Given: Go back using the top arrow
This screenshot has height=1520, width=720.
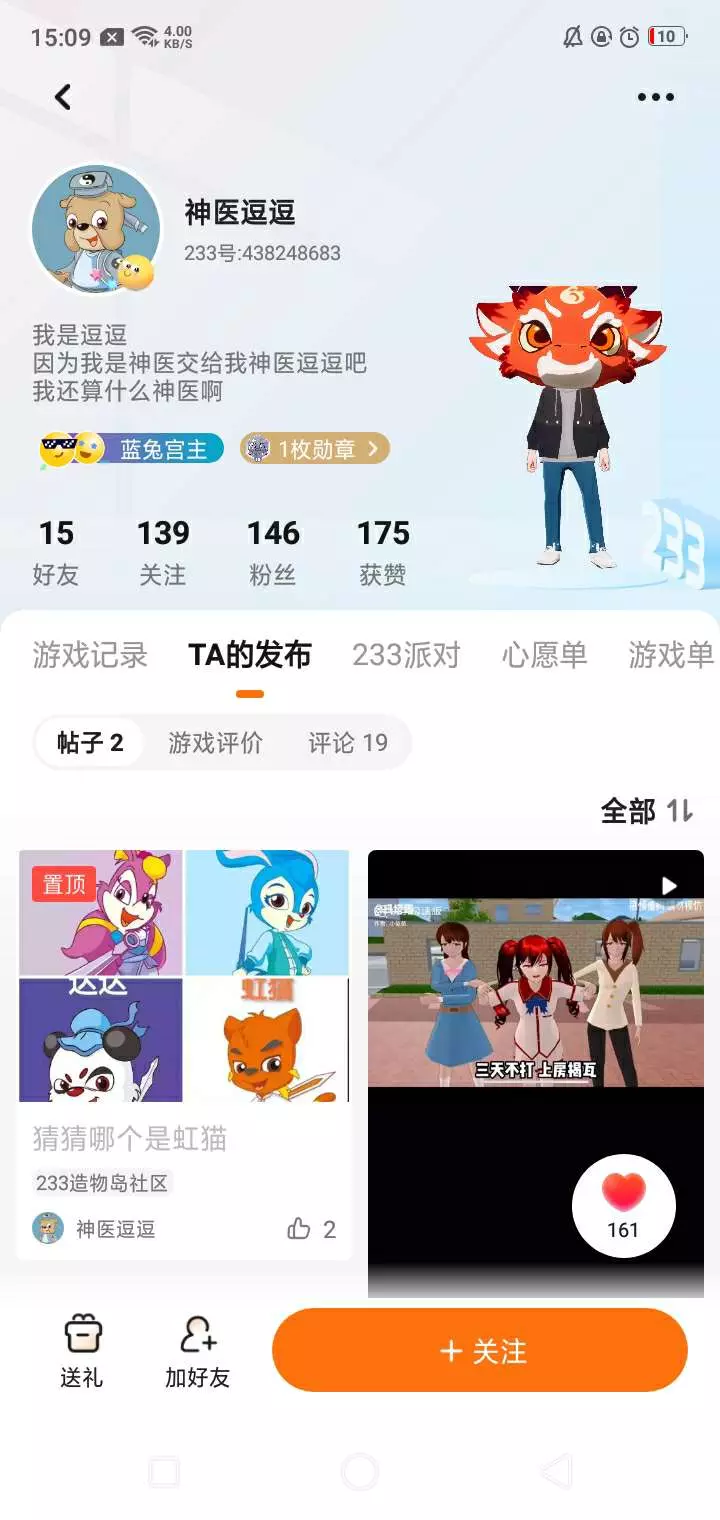Looking at the screenshot, I should click(63, 97).
